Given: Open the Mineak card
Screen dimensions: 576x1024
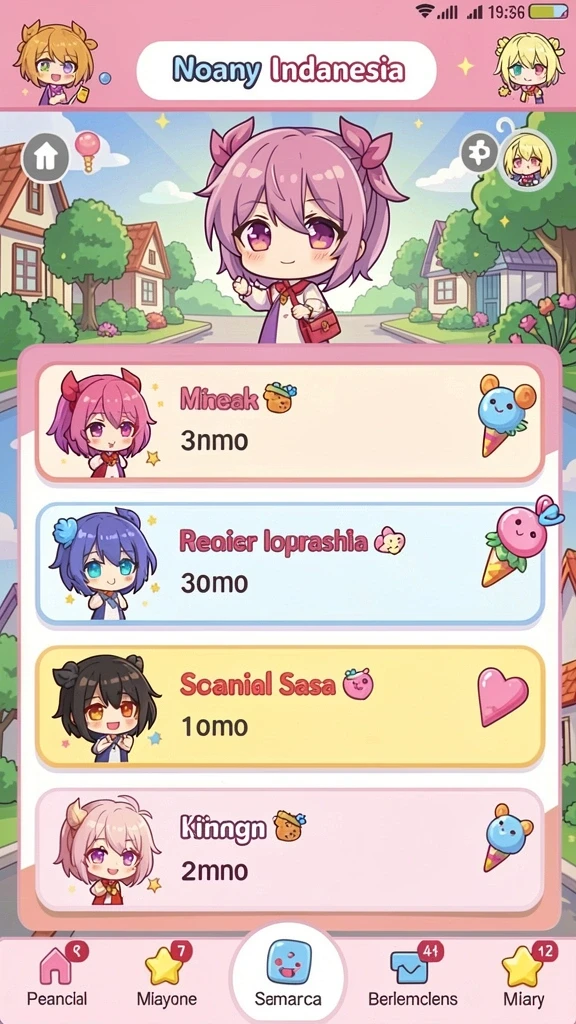Looking at the screenshot, I should click(x=290, y=421).
